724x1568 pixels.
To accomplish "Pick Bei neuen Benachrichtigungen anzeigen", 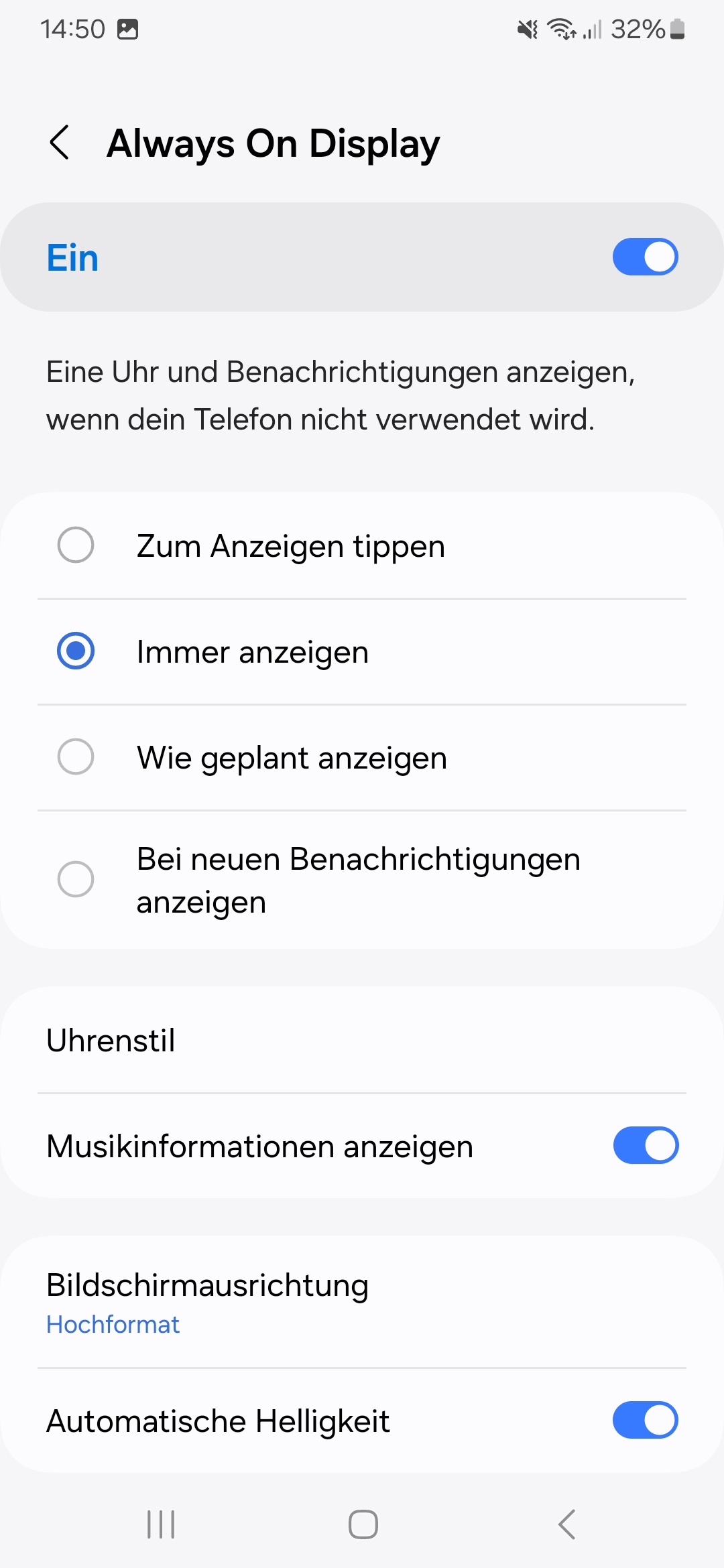I will tap(362, 880).
